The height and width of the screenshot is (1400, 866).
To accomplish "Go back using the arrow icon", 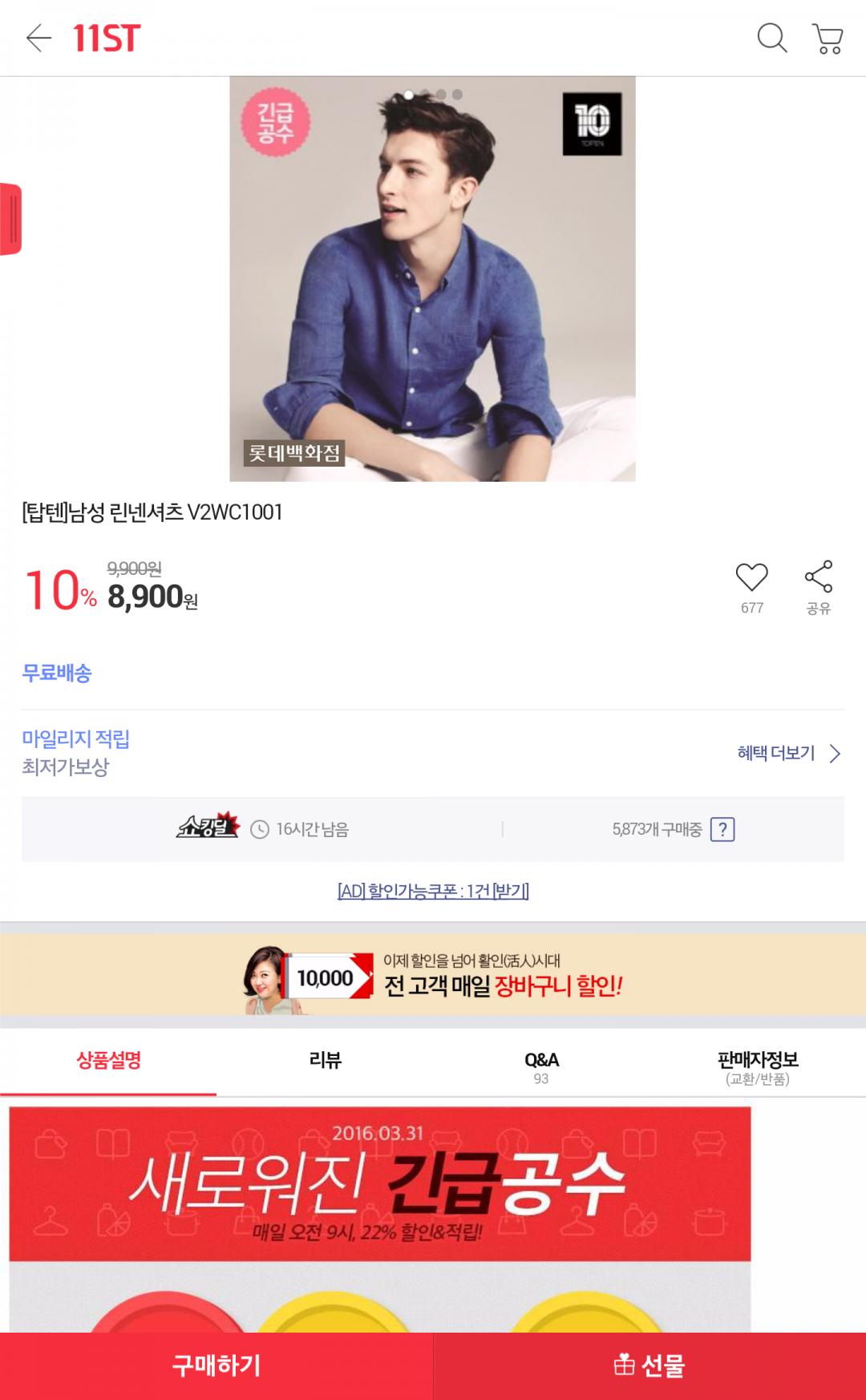I will coord(38,38).
